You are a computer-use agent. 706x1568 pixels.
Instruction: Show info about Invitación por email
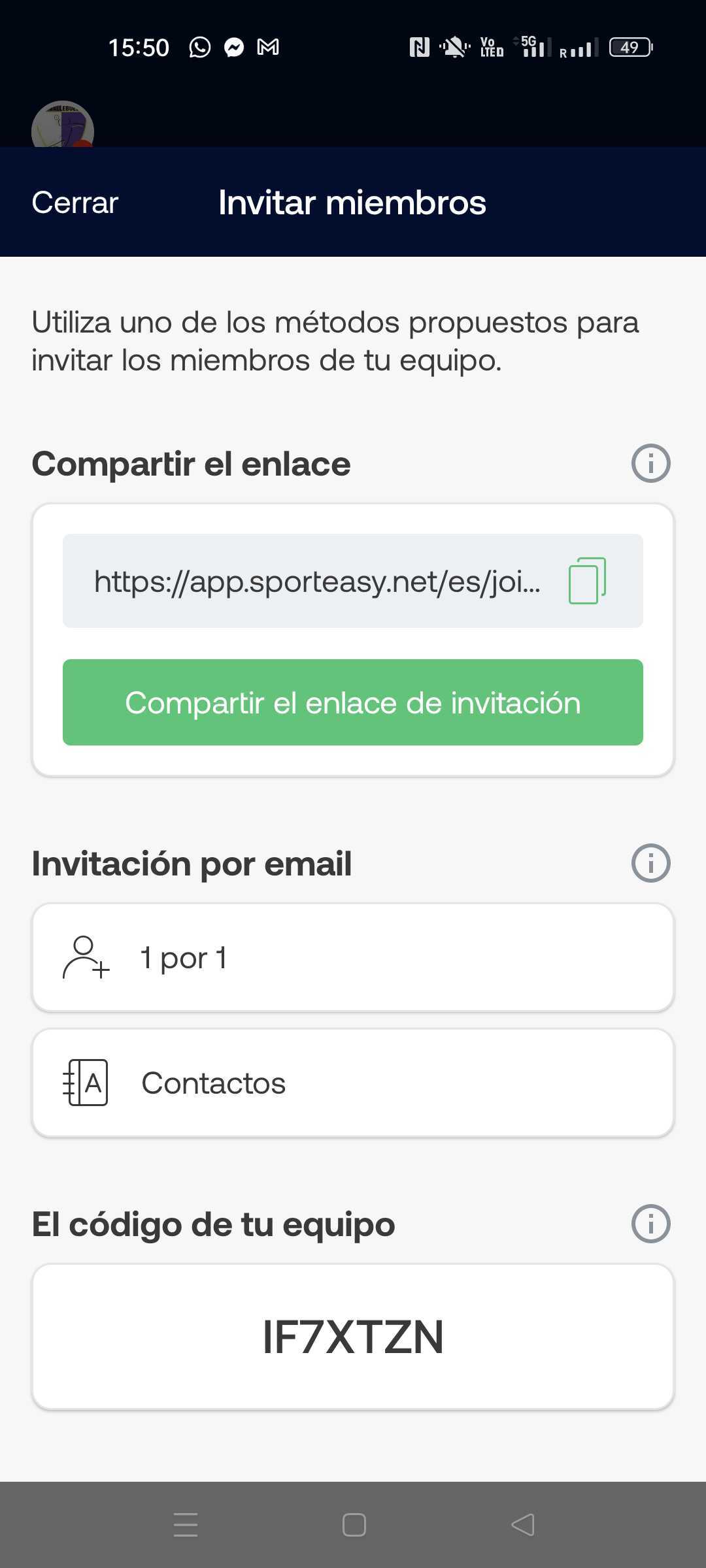pos(650,864)
